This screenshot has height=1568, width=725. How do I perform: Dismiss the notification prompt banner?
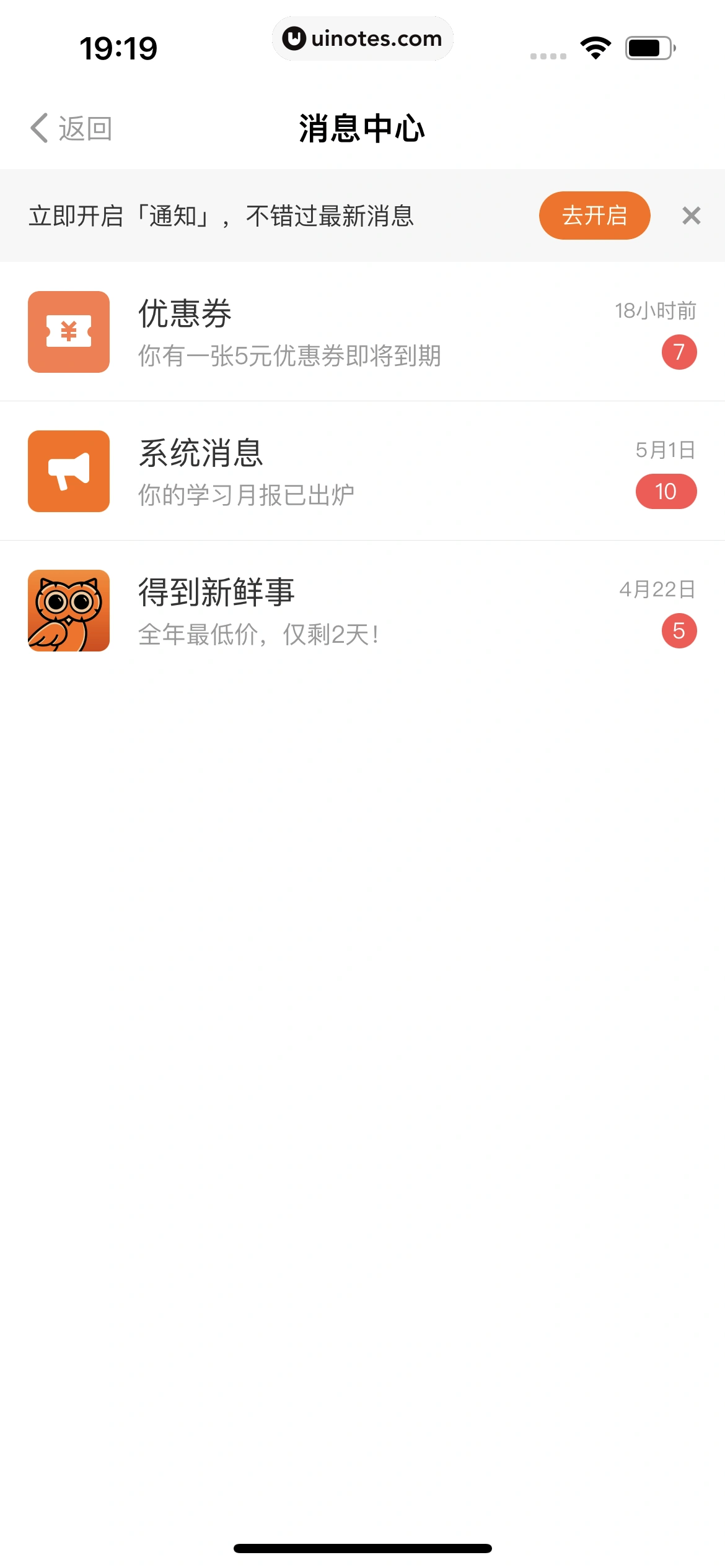click(691, 216)
